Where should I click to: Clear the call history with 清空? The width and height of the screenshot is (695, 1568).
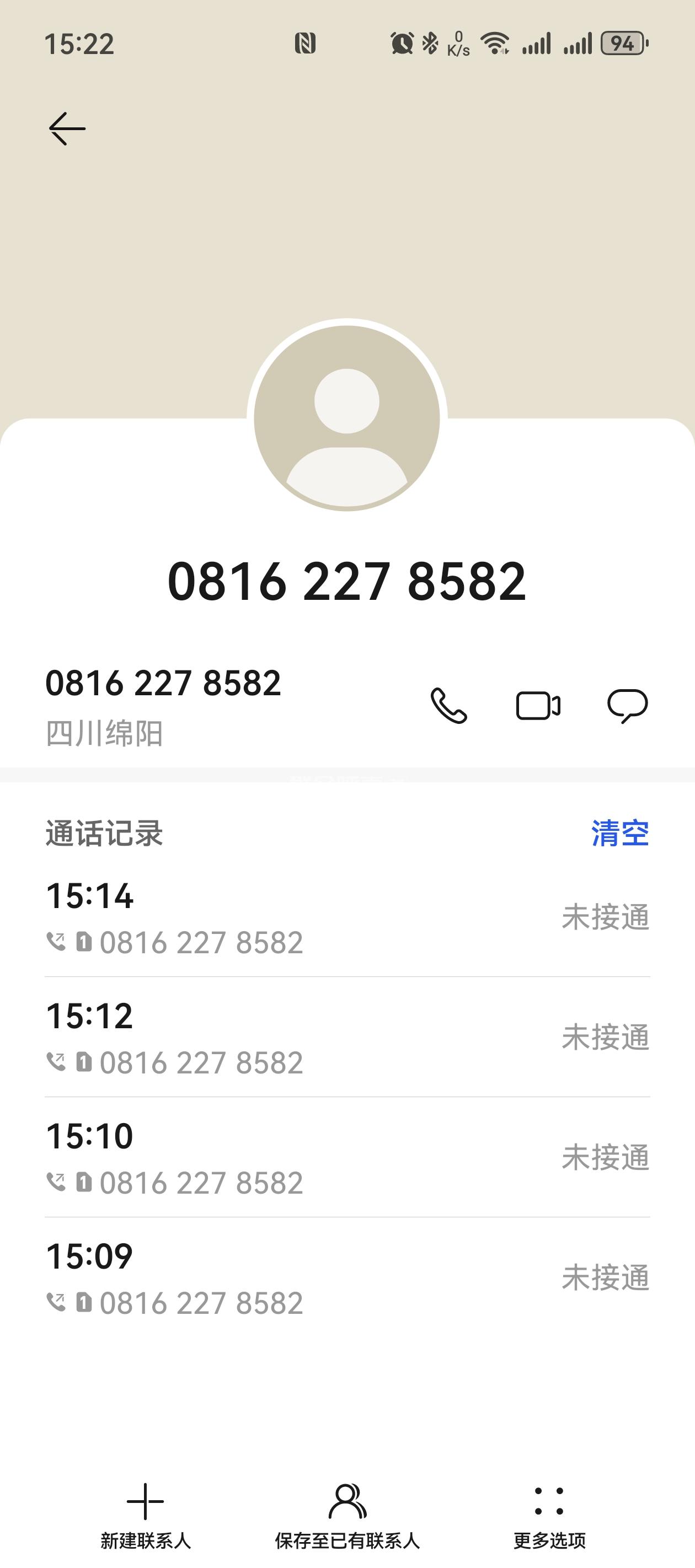click(619, 833)
